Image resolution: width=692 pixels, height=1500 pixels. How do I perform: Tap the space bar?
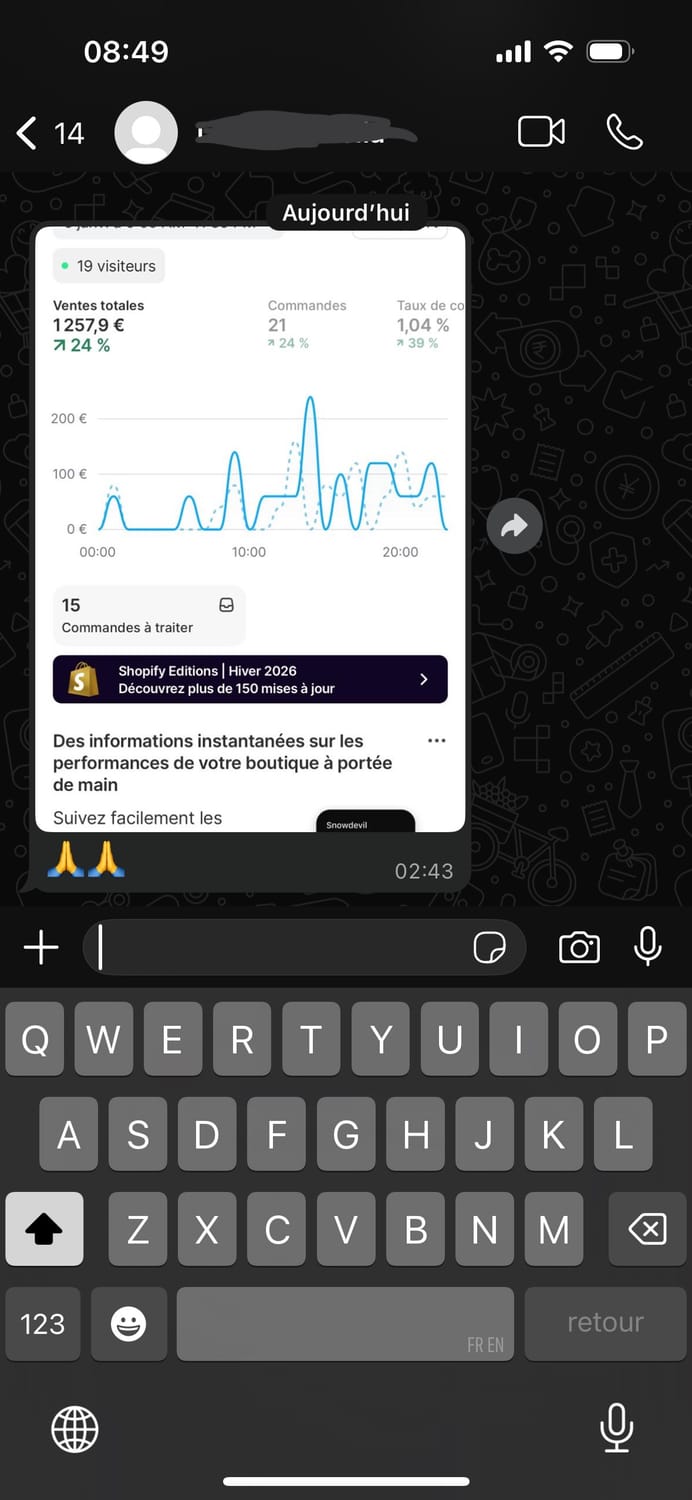pyautogui.click(x=345, y=1323)
